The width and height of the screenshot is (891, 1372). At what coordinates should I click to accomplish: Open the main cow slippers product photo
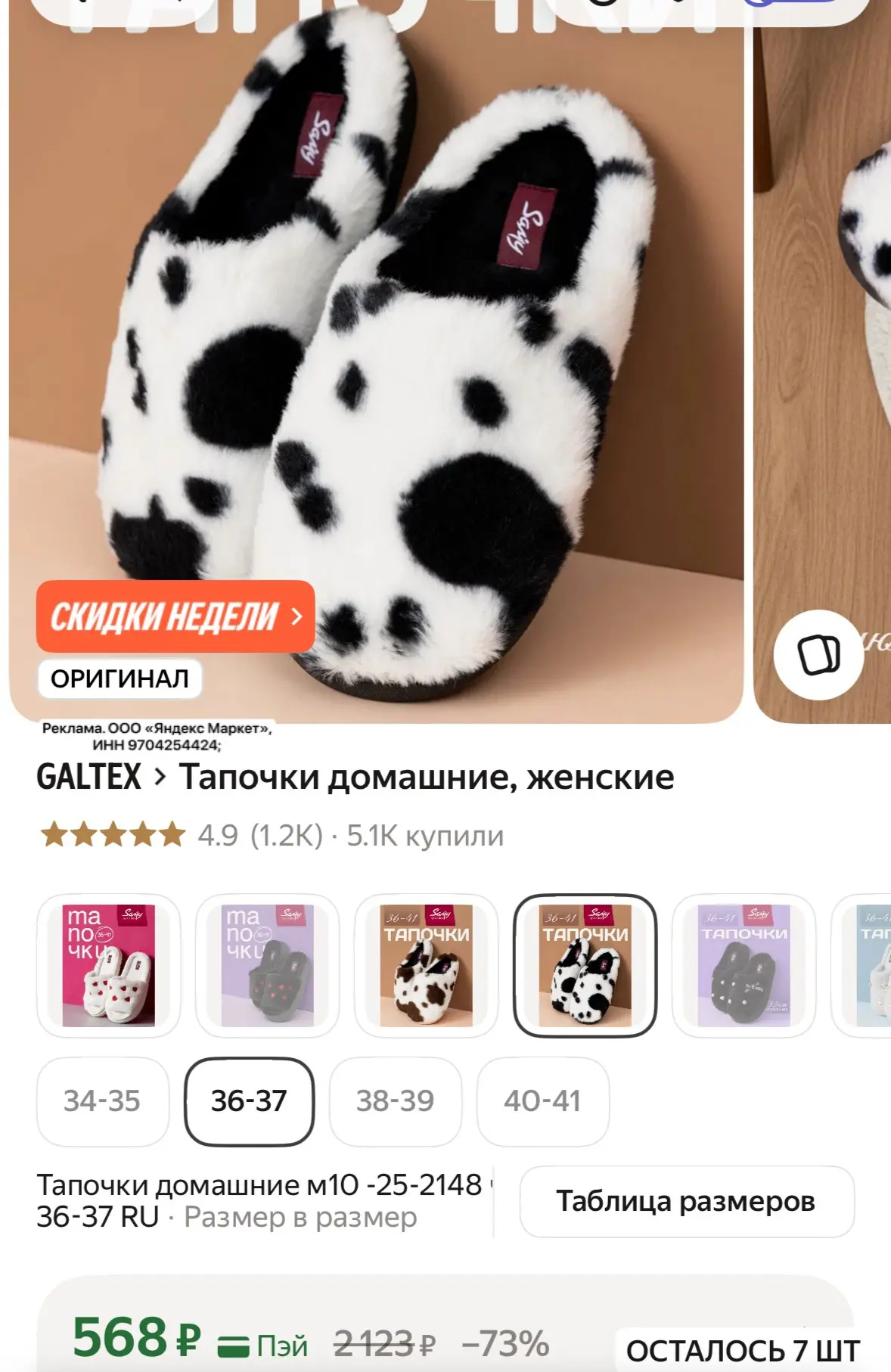376,363
